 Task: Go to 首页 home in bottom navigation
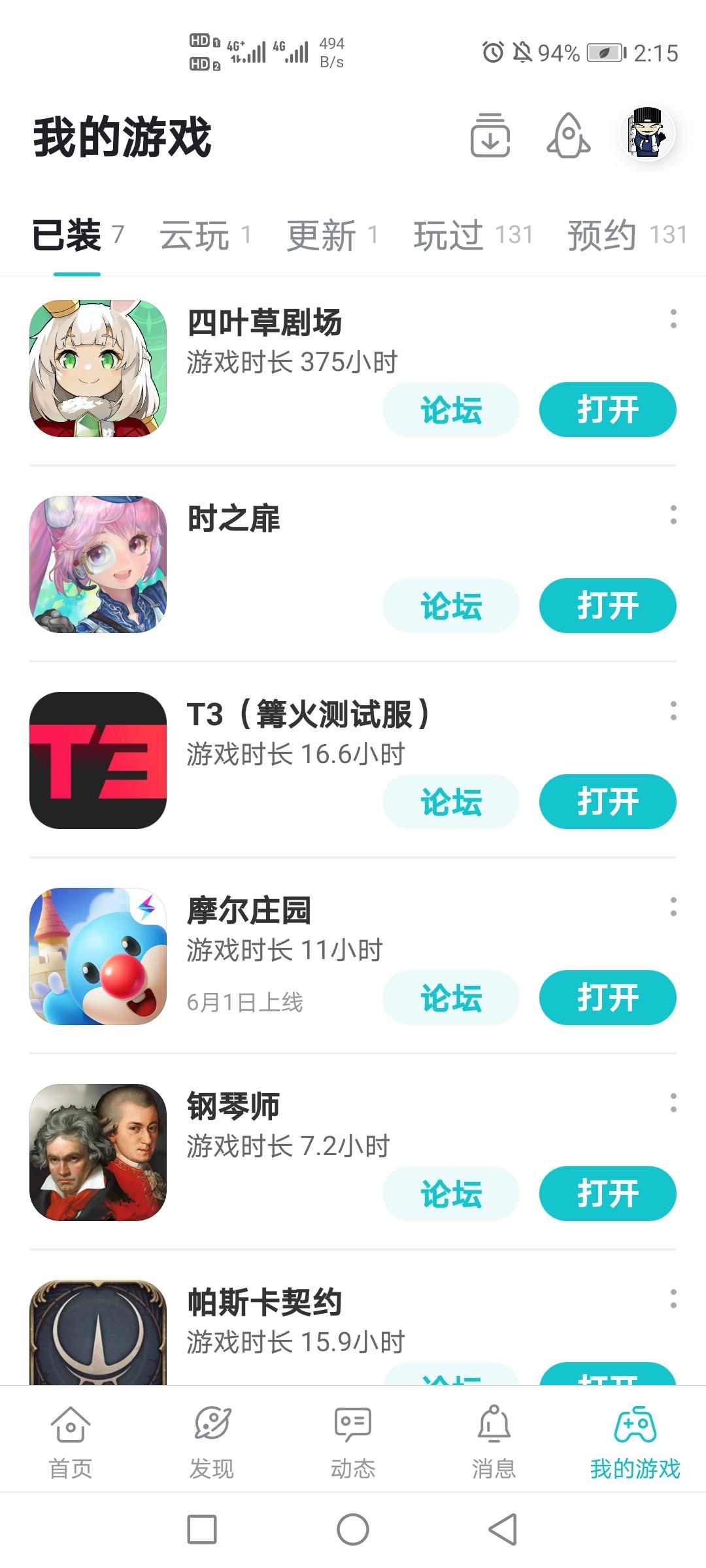(x=71, y=1463)
